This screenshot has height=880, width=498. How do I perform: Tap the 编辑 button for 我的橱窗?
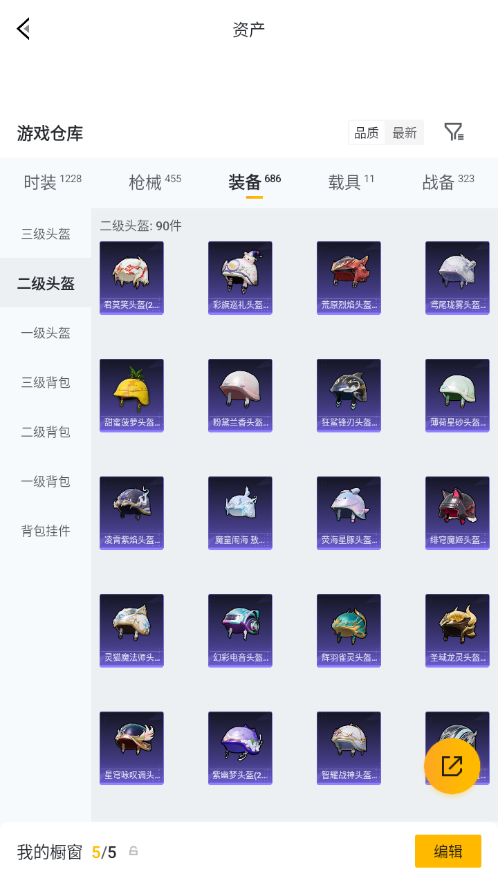click(448, 851)
